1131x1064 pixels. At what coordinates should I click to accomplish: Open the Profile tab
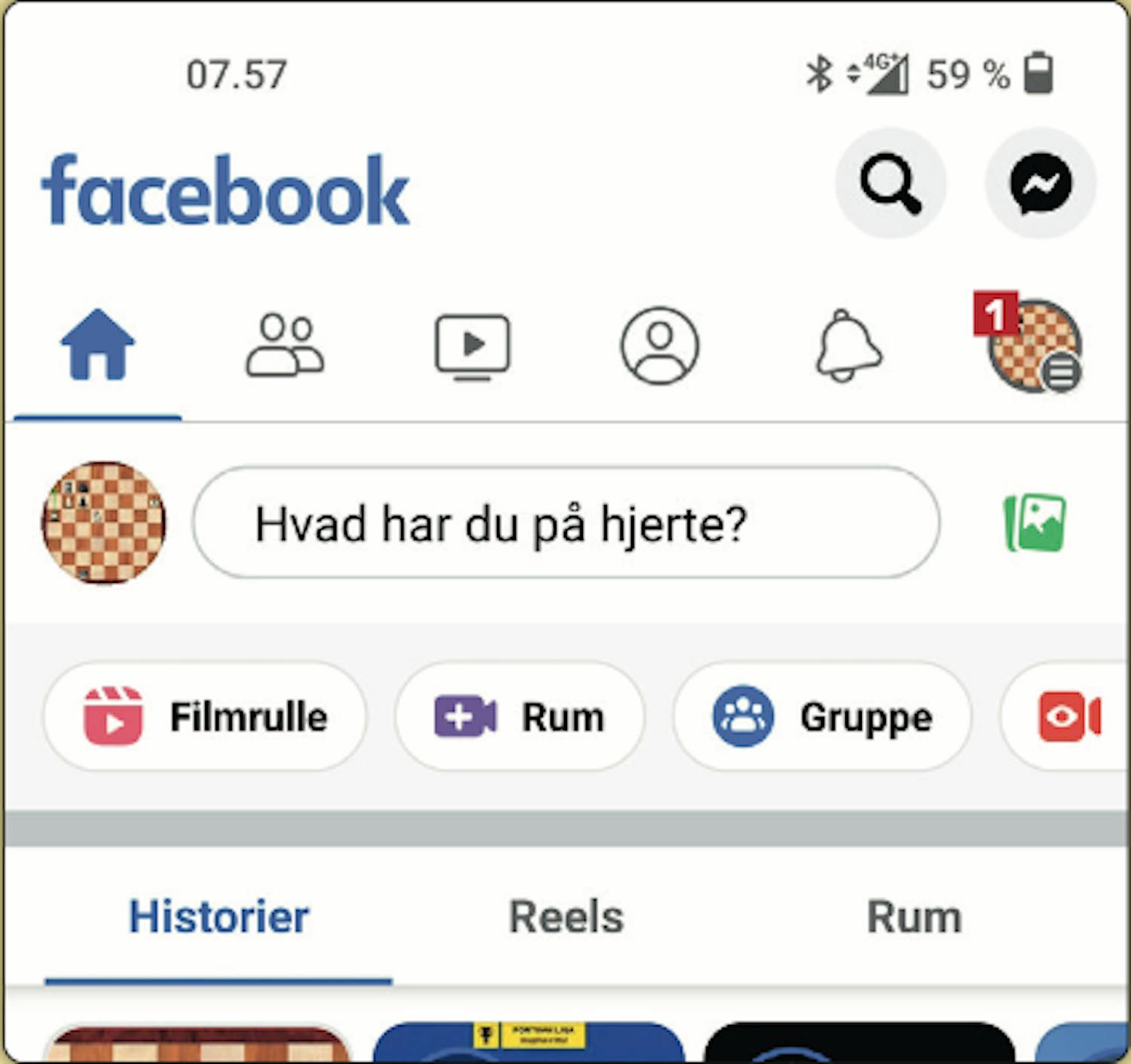pos(660,345)
